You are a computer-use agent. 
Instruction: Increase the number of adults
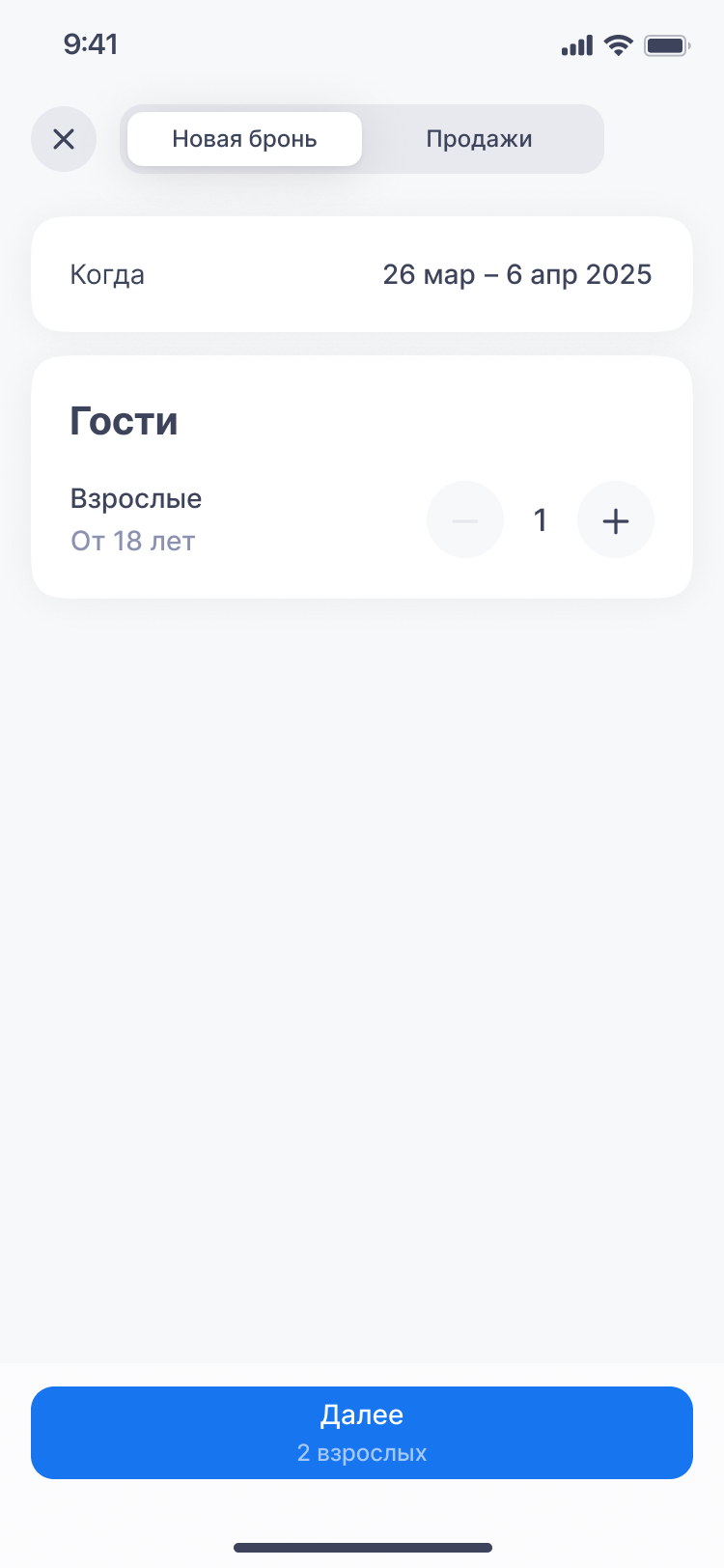tap(615, 520)
